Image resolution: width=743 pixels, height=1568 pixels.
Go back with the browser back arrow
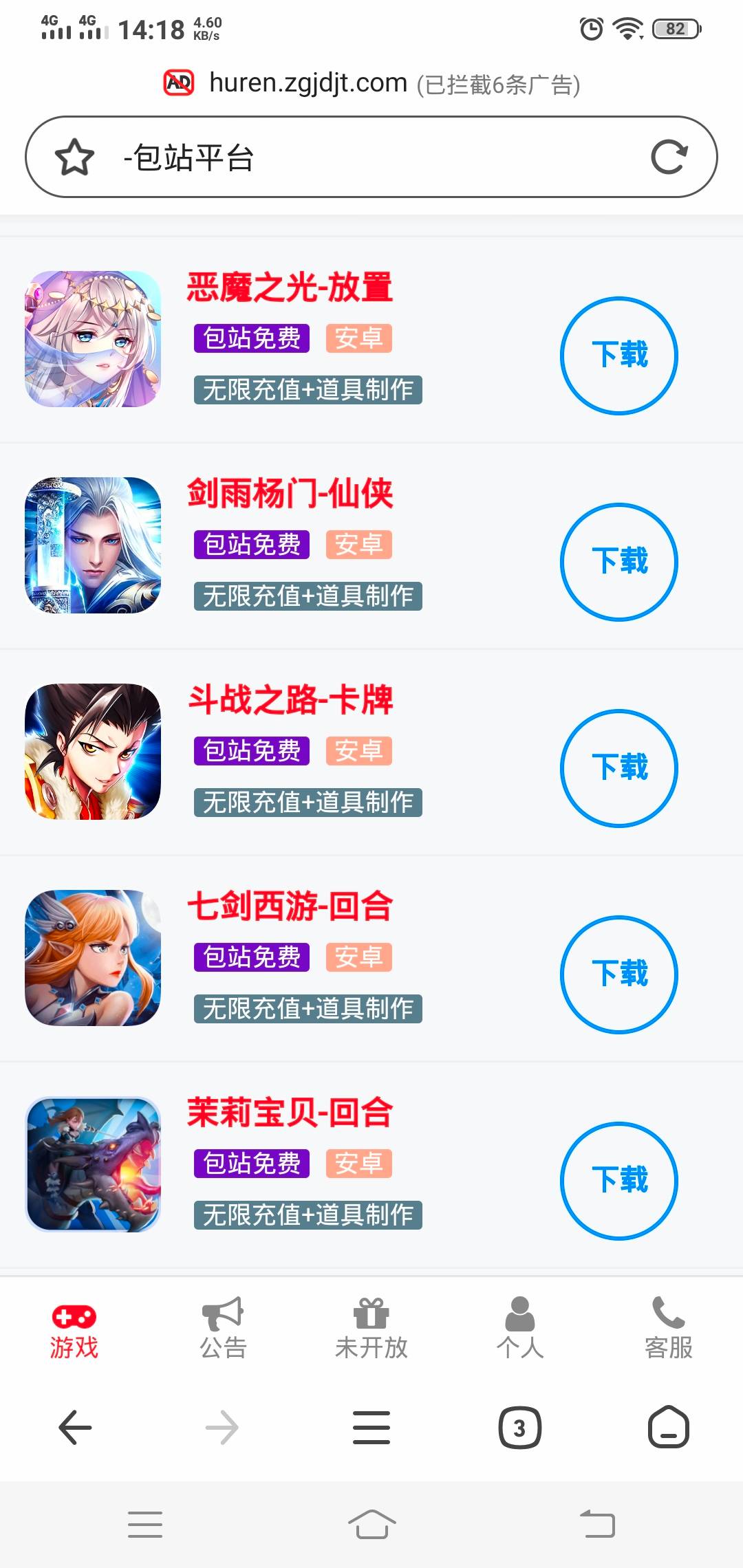pyautogui.click(x=74, y=1428)
